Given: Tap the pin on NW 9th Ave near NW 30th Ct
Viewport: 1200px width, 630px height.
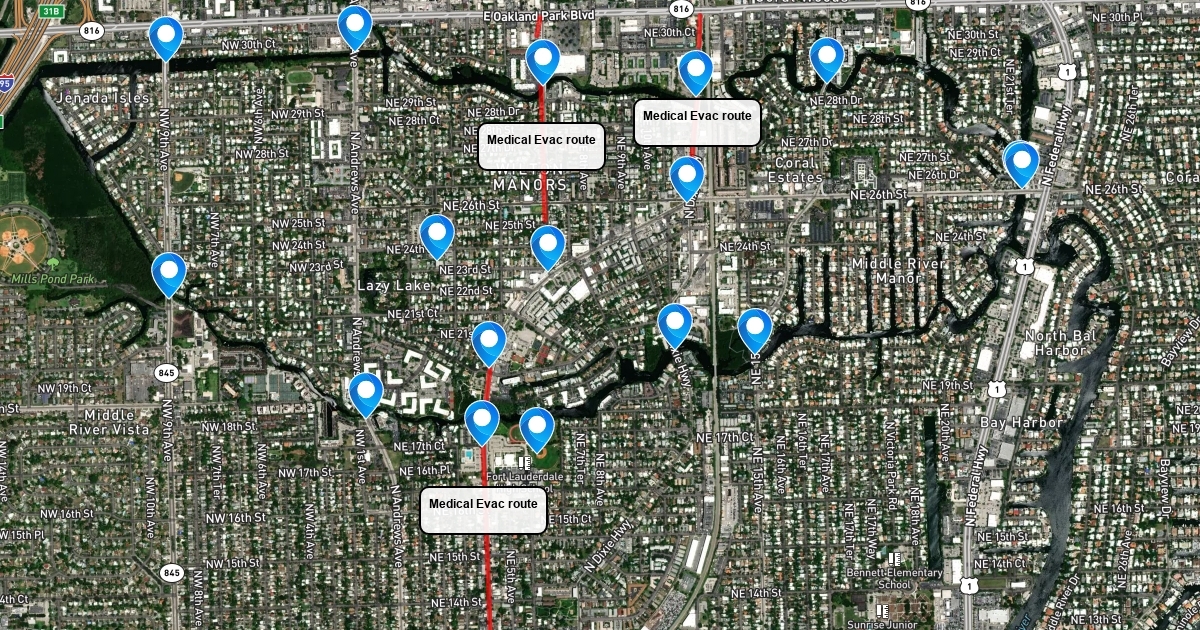Looking at the screenshot, I should tap(166, 37).
